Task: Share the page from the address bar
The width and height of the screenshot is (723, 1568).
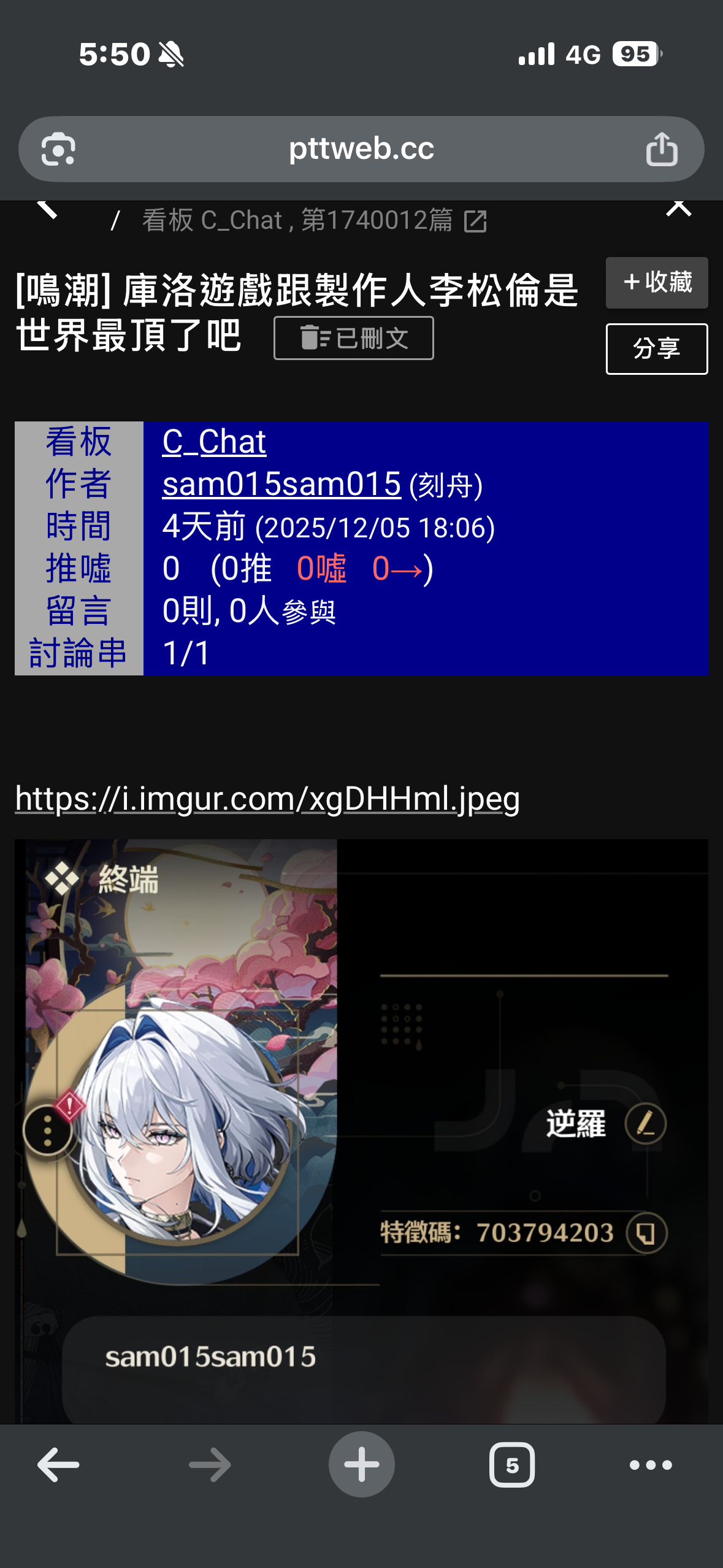Action: (x=662, y=149)
